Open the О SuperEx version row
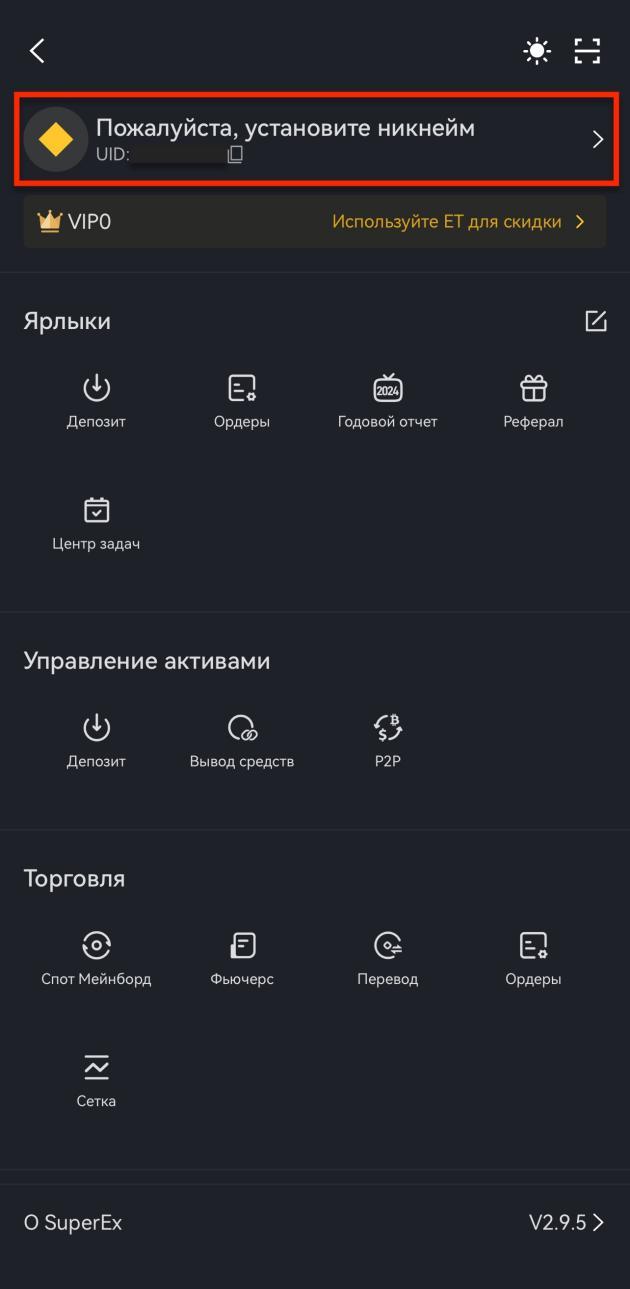The width and height of the screenshot is (630, 1289). [x=315, y=1223]
